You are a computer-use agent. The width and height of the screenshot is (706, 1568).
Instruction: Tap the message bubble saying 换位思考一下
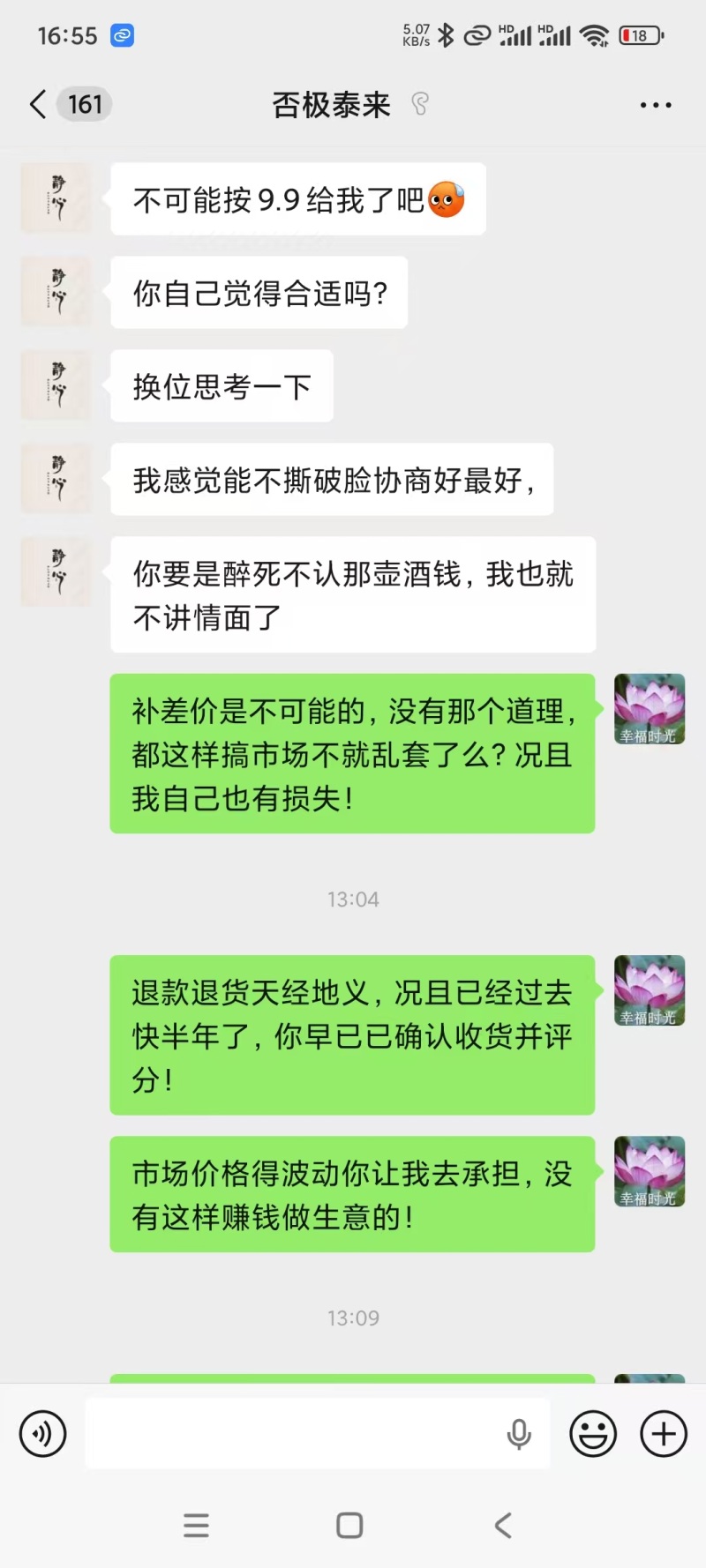(221, 385)
